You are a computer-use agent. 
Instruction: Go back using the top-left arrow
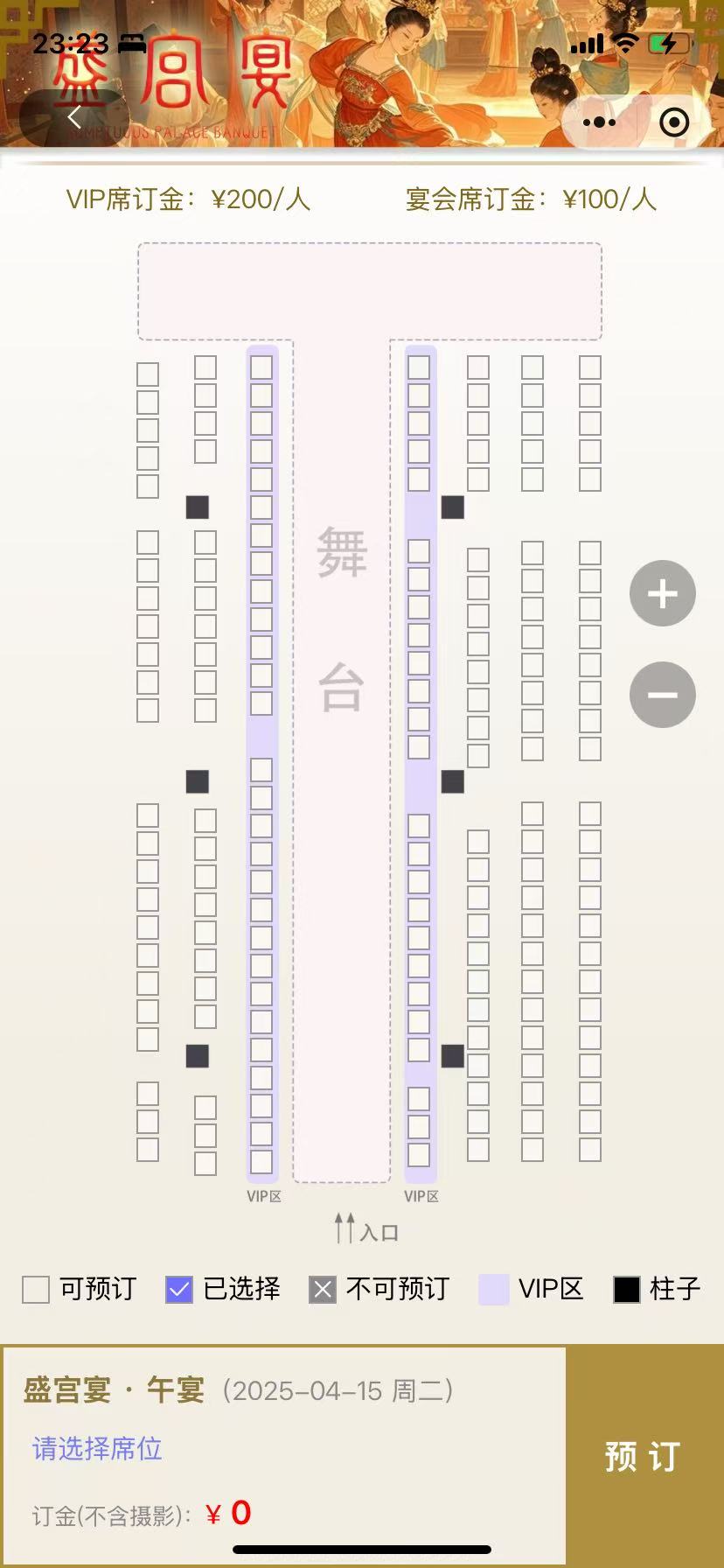click(x=74, y=117)
